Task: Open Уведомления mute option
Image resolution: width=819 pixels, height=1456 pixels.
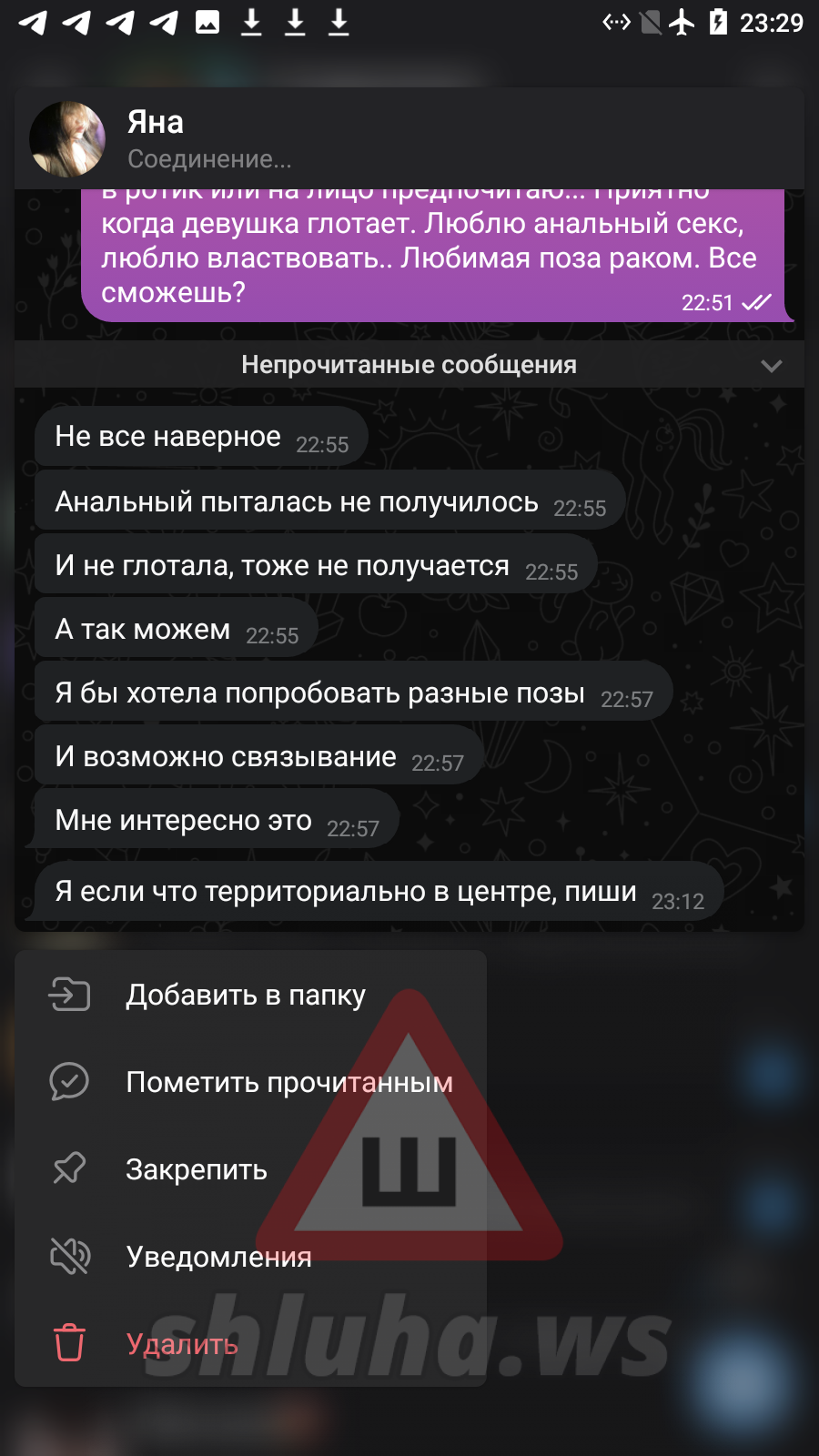Action: pyautogui.click(x=250, y=1257)
